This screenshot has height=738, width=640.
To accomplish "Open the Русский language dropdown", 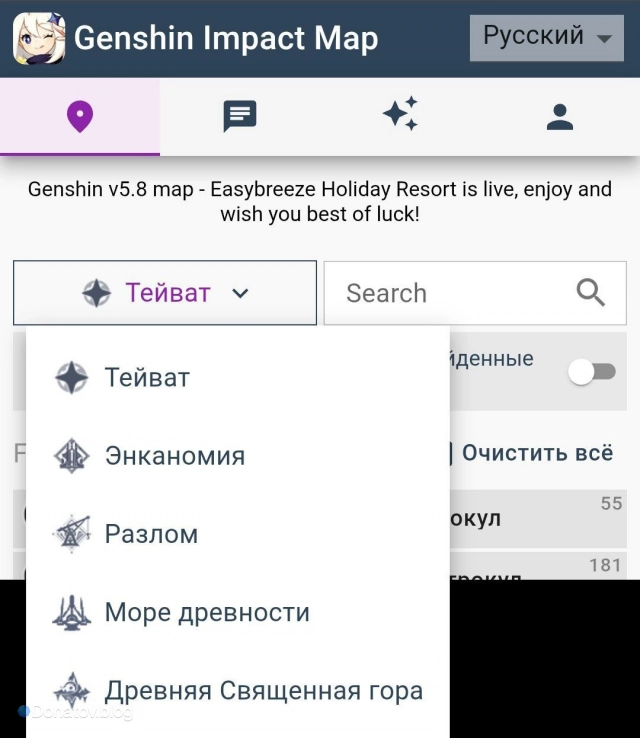I will [x=546, y=38].
